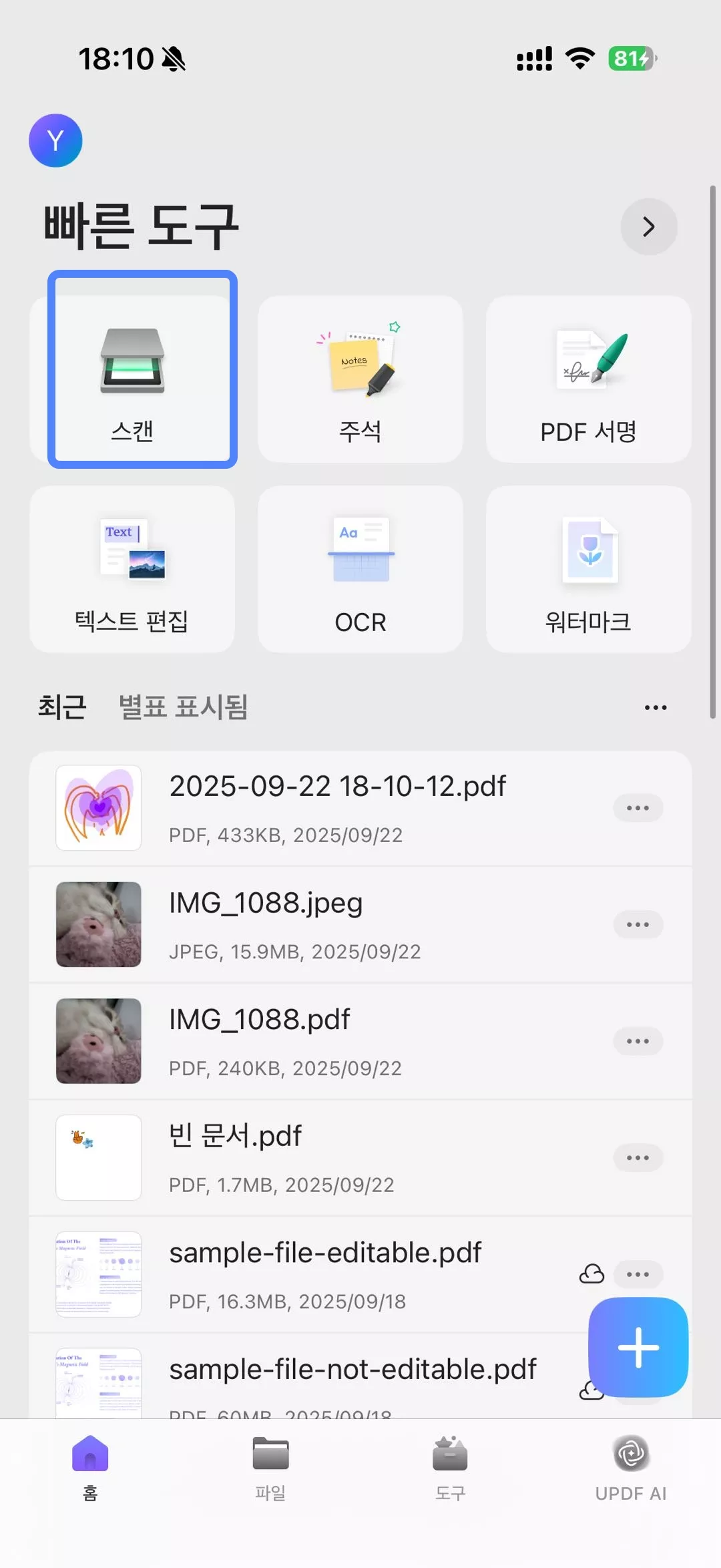Open sample-file-editable.pdf
721x1568 pixels.
pyautogui.click(x=324, y=1273)
